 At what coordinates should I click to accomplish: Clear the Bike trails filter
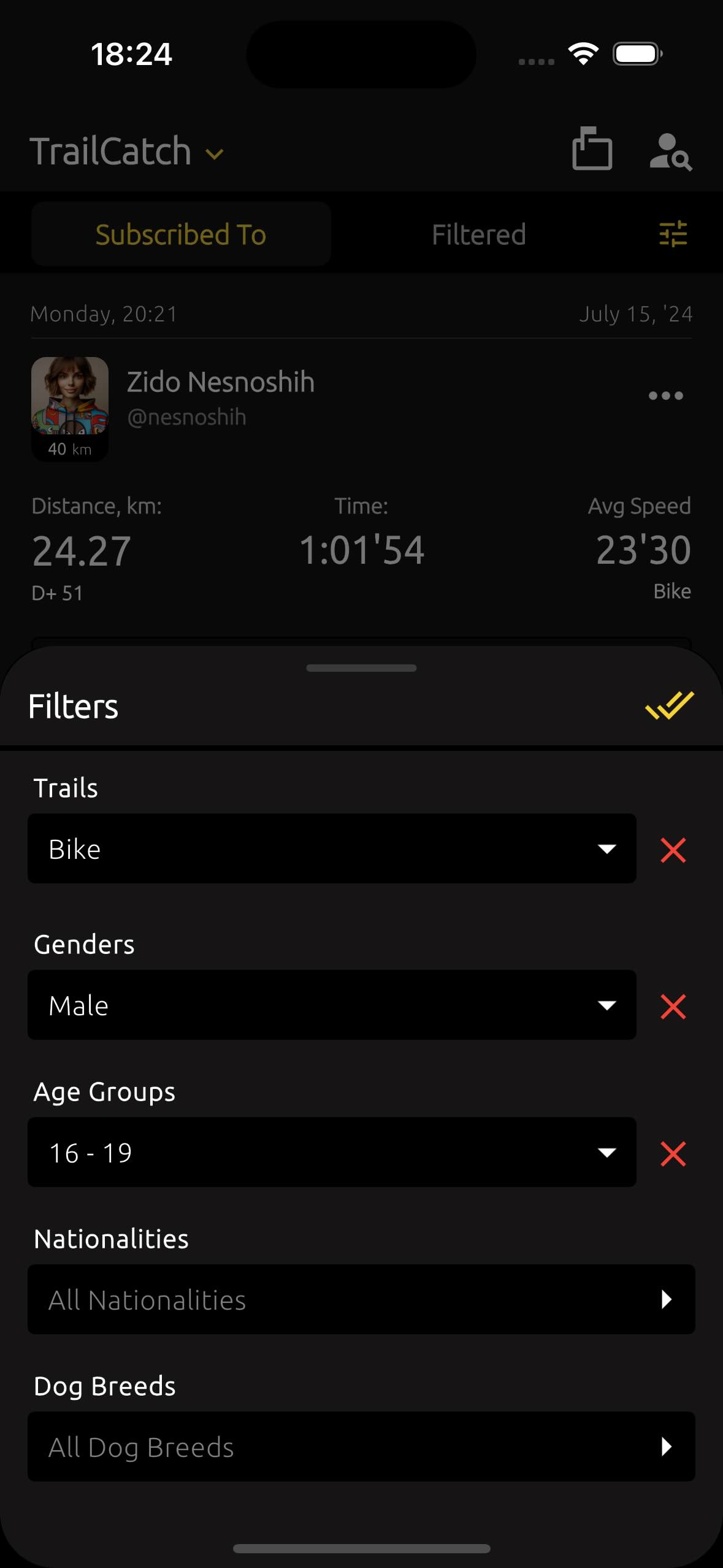tap(673, 850)
